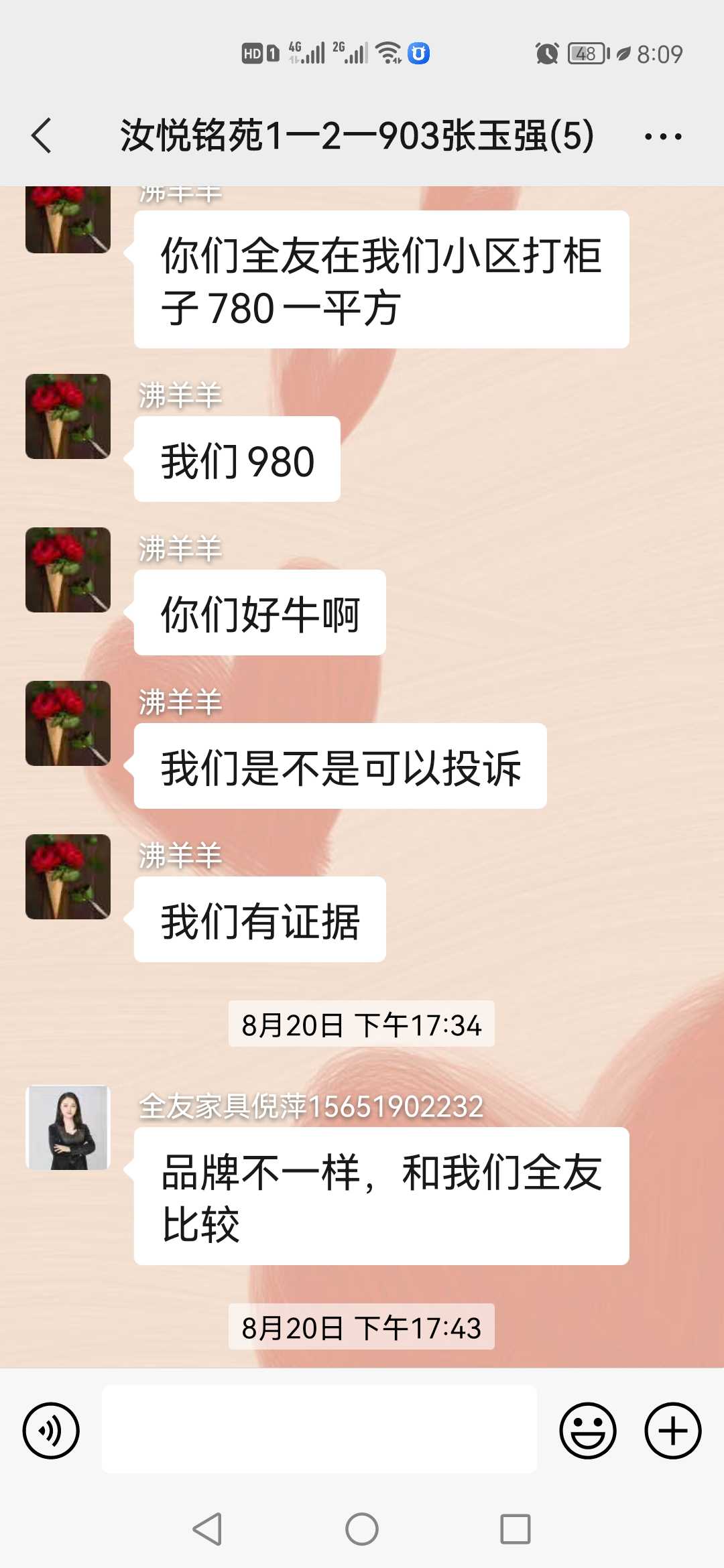Open the group chat details menu
This screenshot has height=1568, width=724.
tap(662, 137)
